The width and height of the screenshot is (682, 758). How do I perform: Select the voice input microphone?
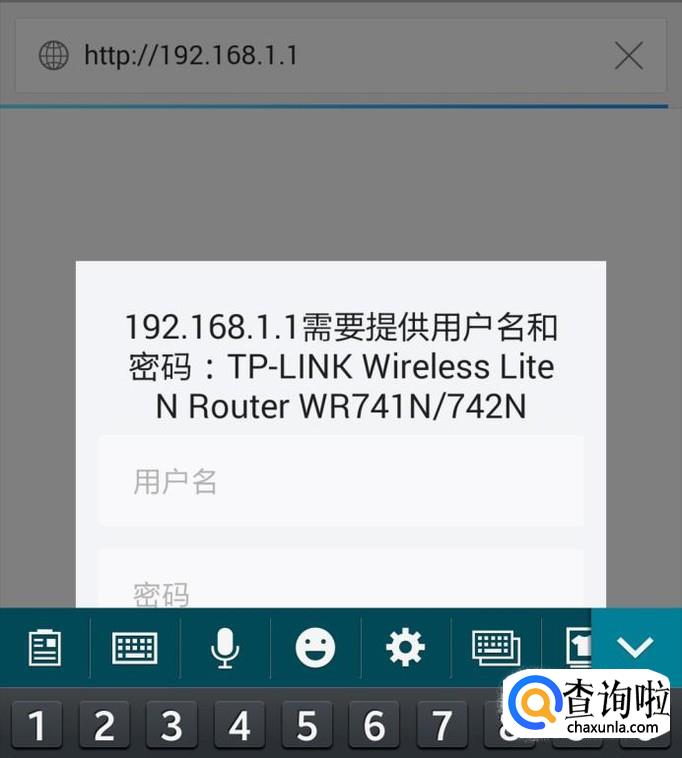tap(225, 648)
